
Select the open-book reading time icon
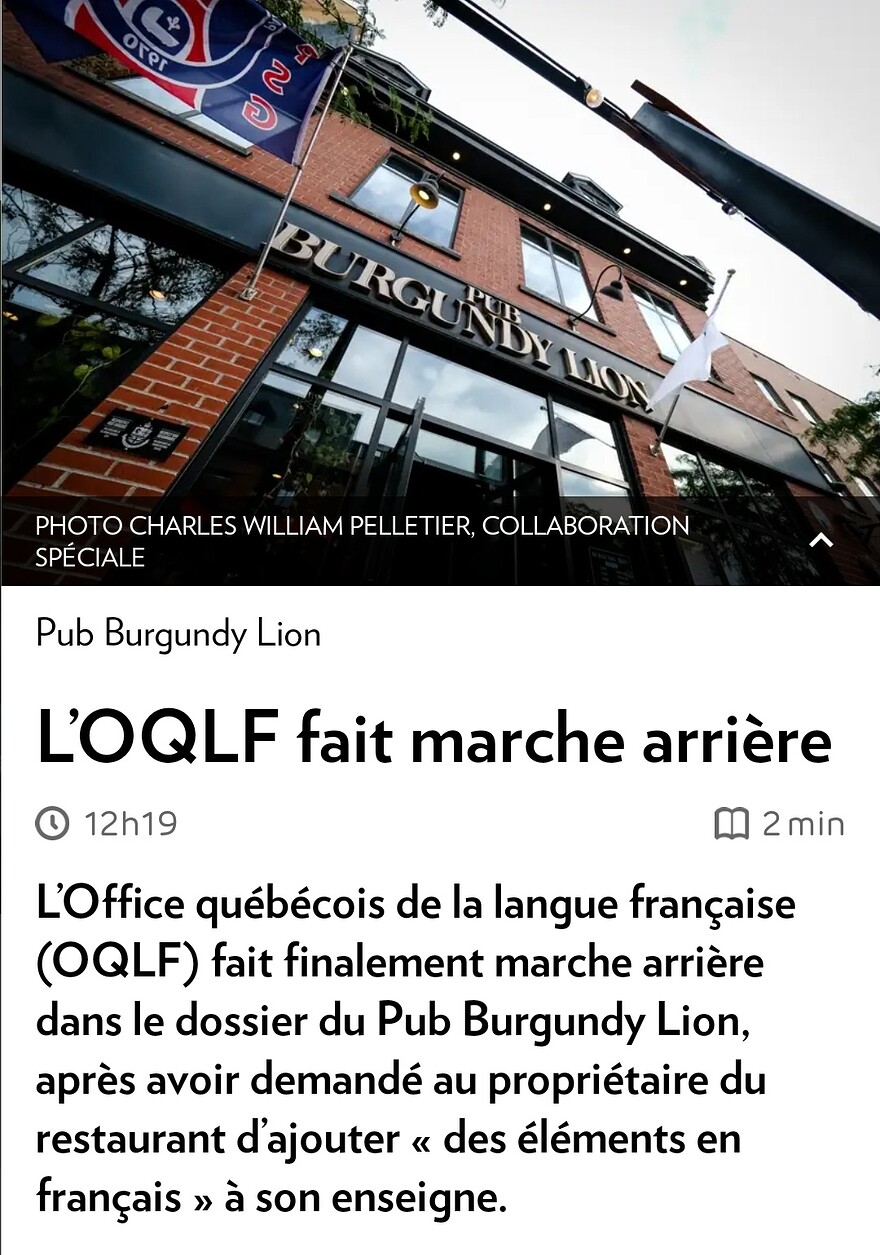(x=733, y=822)
